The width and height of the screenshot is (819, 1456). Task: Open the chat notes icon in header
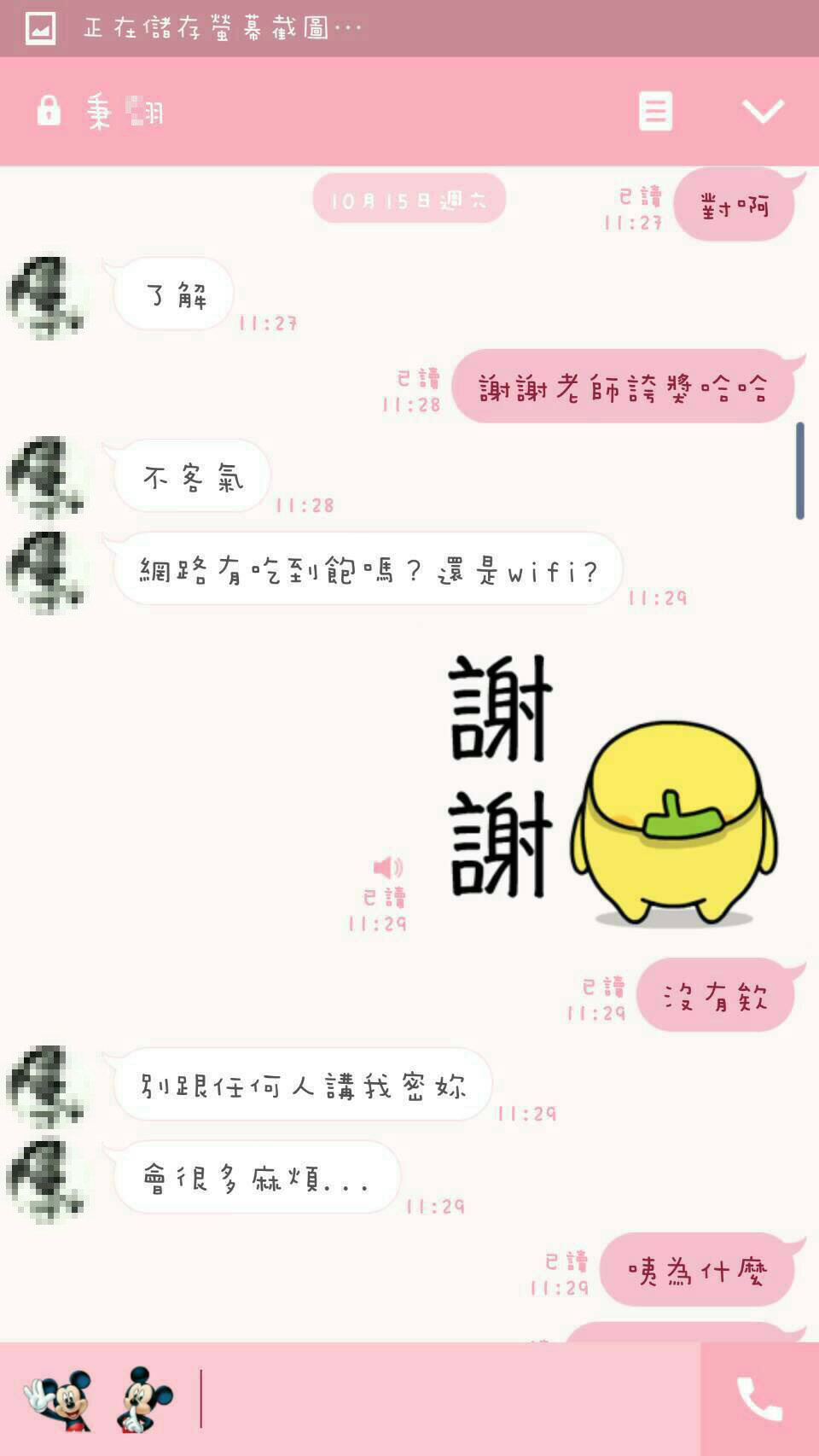(655, 111)
